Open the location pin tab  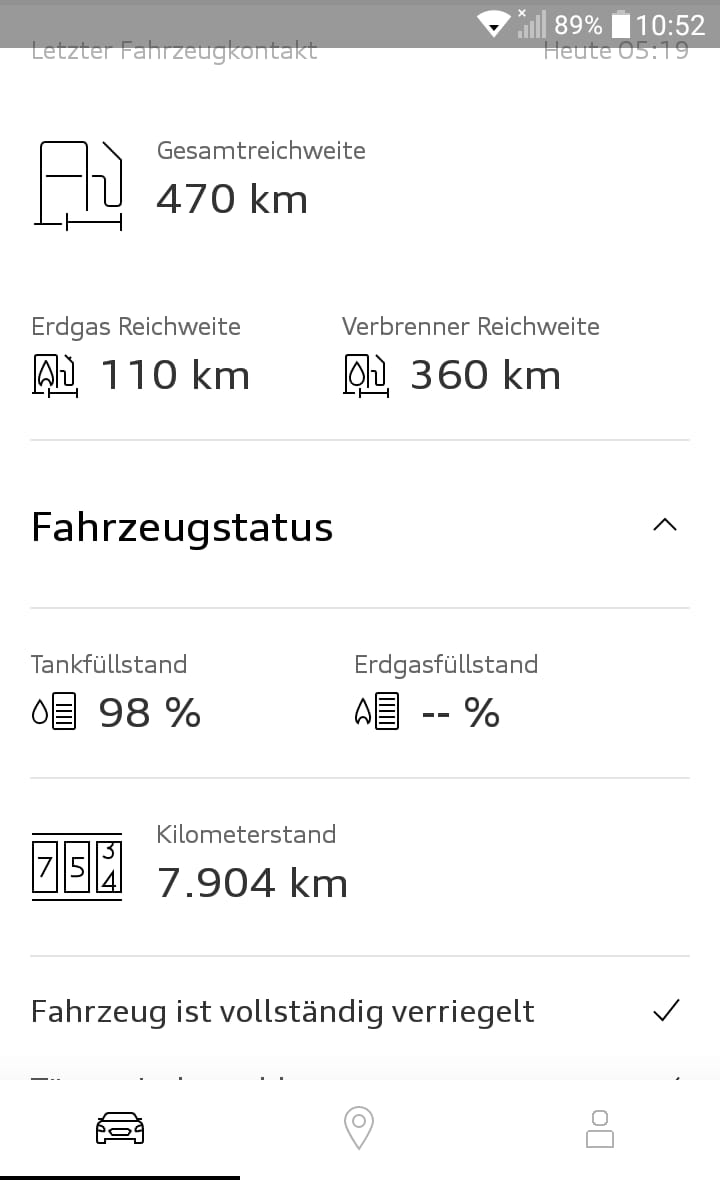[x=359, y=1128]
